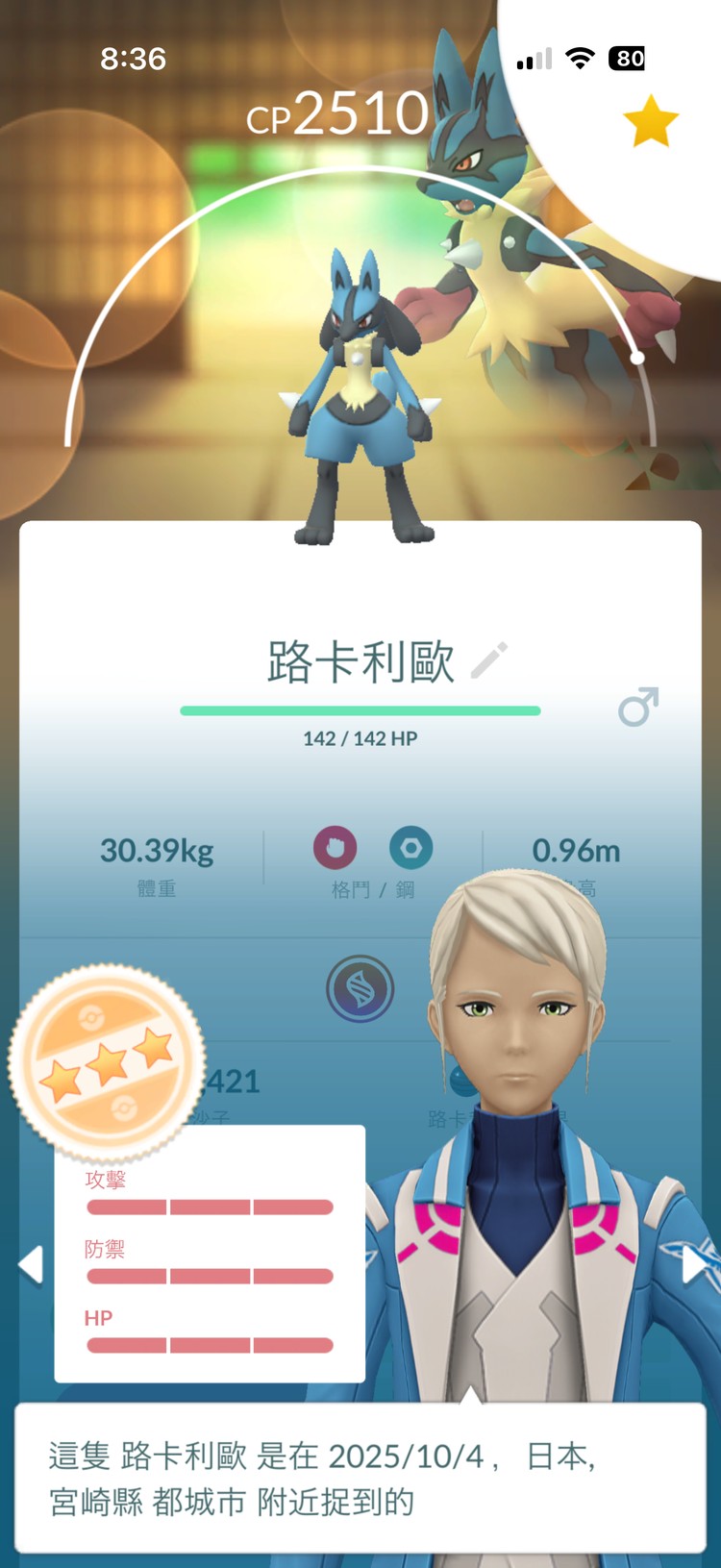
Task: Tap the 30.39kg weight value
Action: tap(157, 850)
